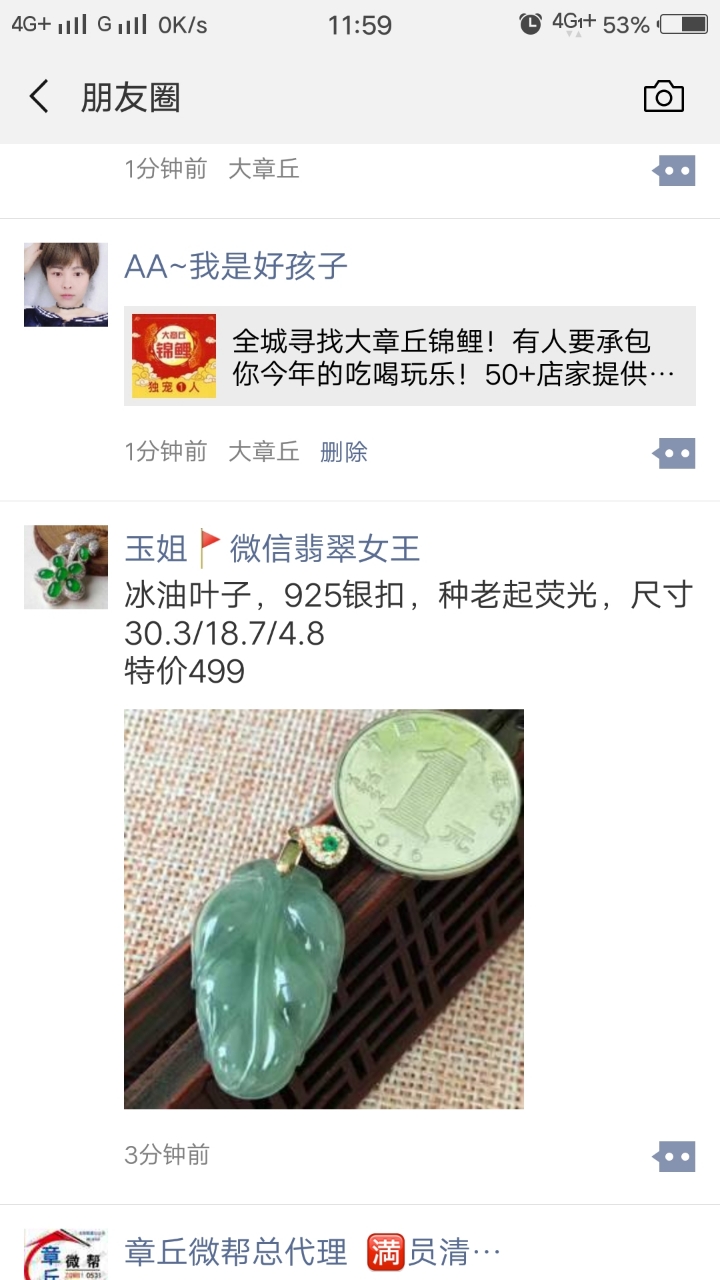Viewport: 720px width, 1280px height.
Task: Open the name link 玉姐 微信翡翠女王
Action: click(x=272, y=548)
